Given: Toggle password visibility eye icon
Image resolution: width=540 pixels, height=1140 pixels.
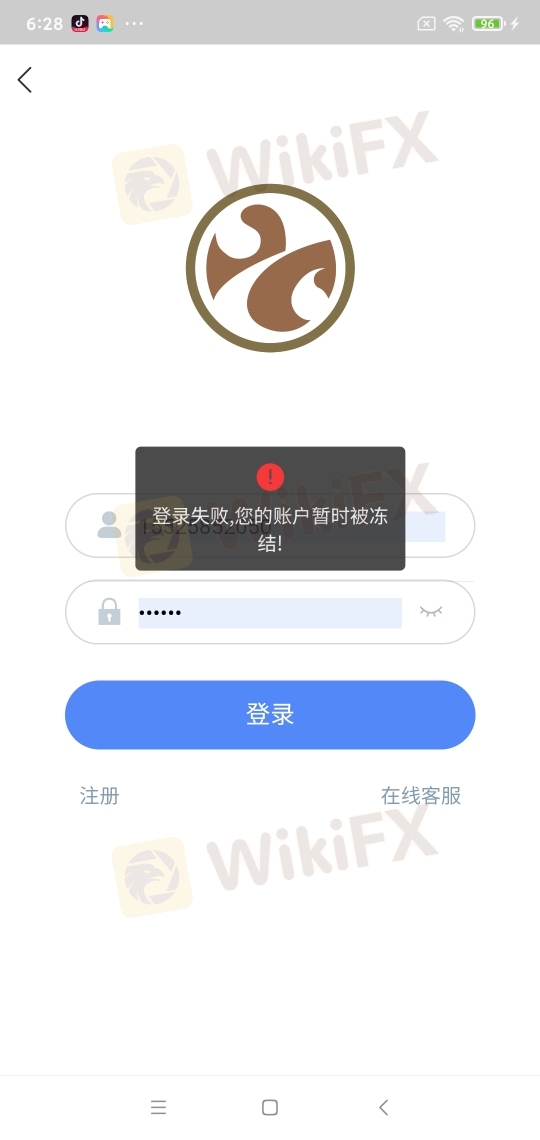Looking at the screenshot, I should [431, 611].
